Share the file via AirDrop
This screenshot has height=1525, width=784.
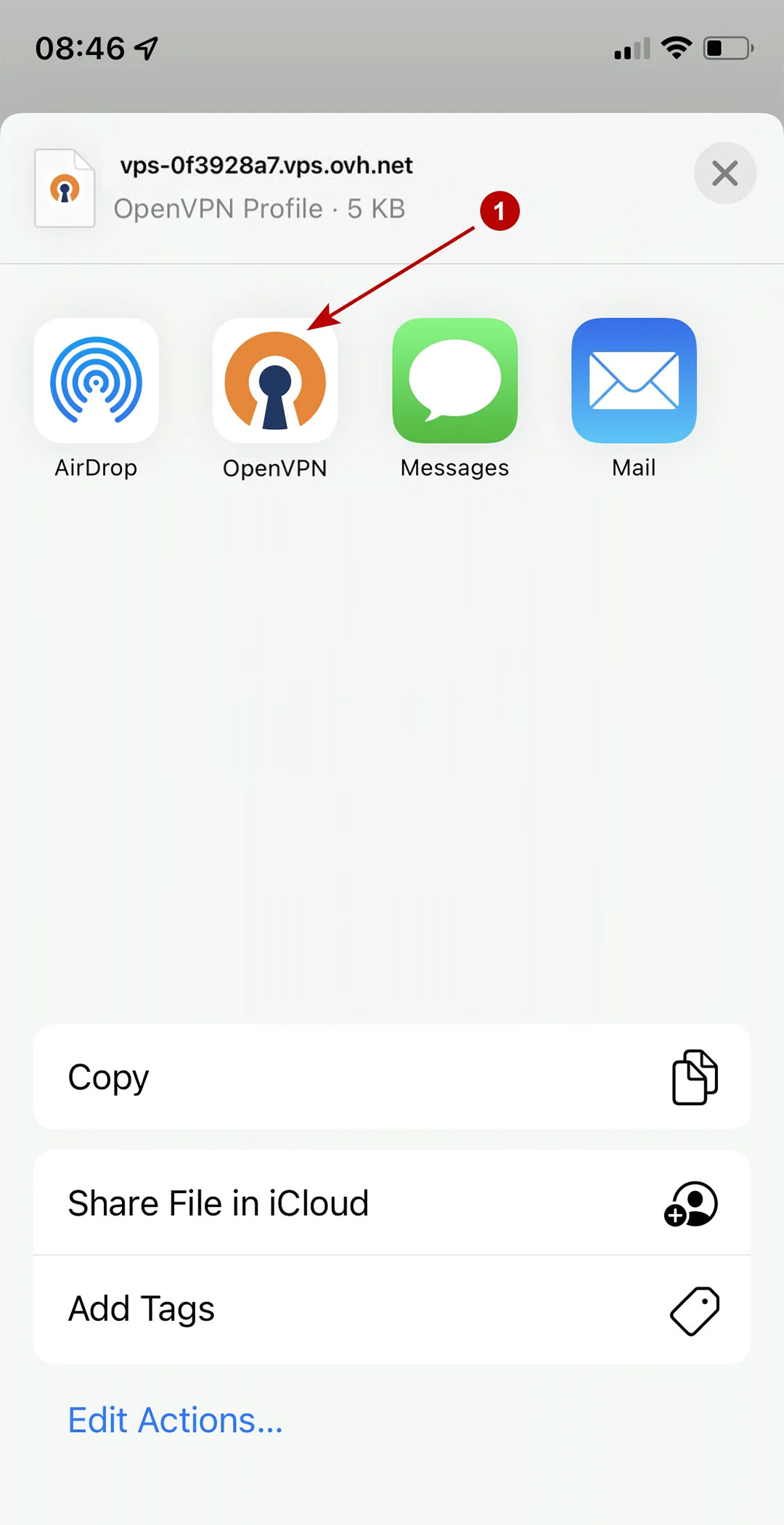pos(97,383)
